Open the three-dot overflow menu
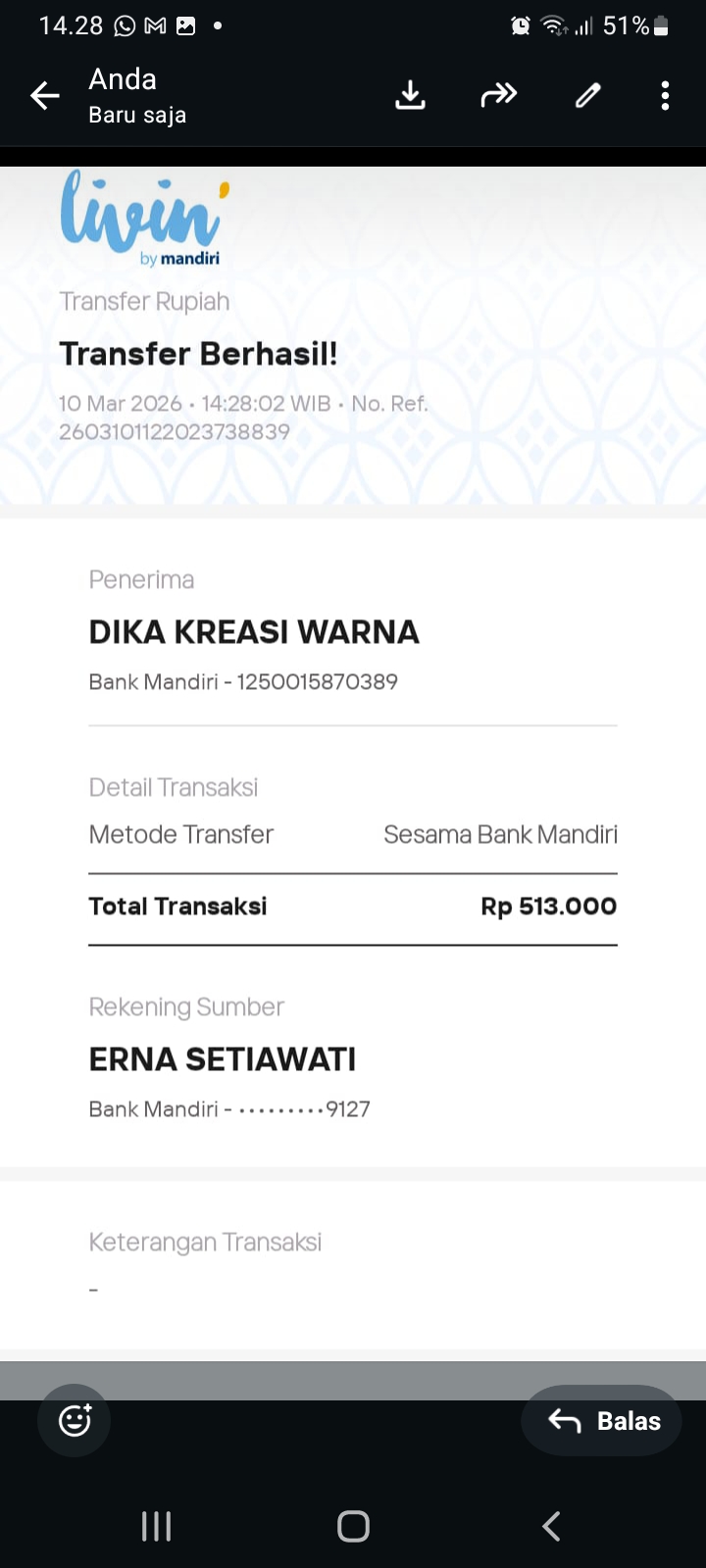The height and width of the screenshot is (1568, 706). point(665,95)
